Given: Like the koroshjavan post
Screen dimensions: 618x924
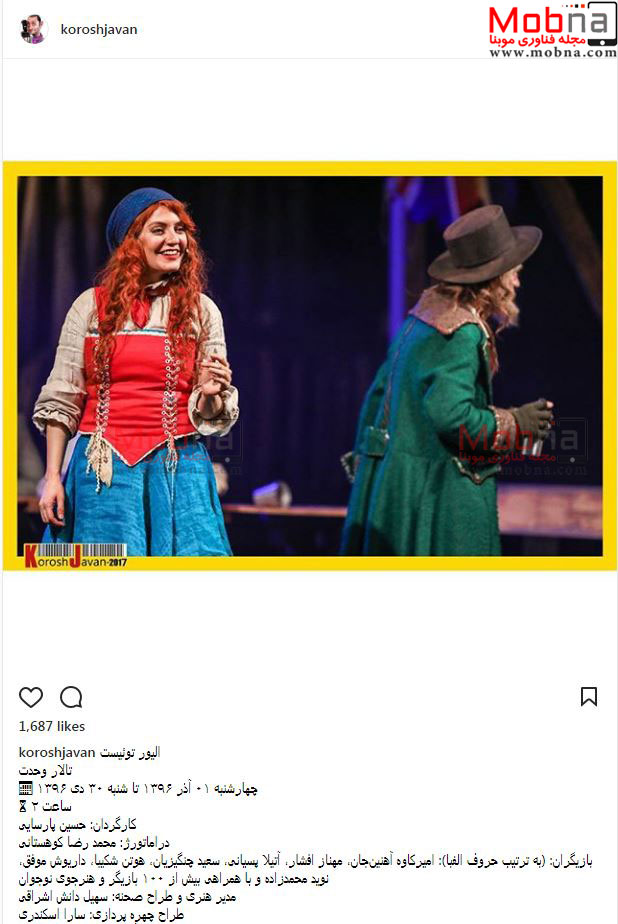Looking at the screenshot, I should coord(31,697).
